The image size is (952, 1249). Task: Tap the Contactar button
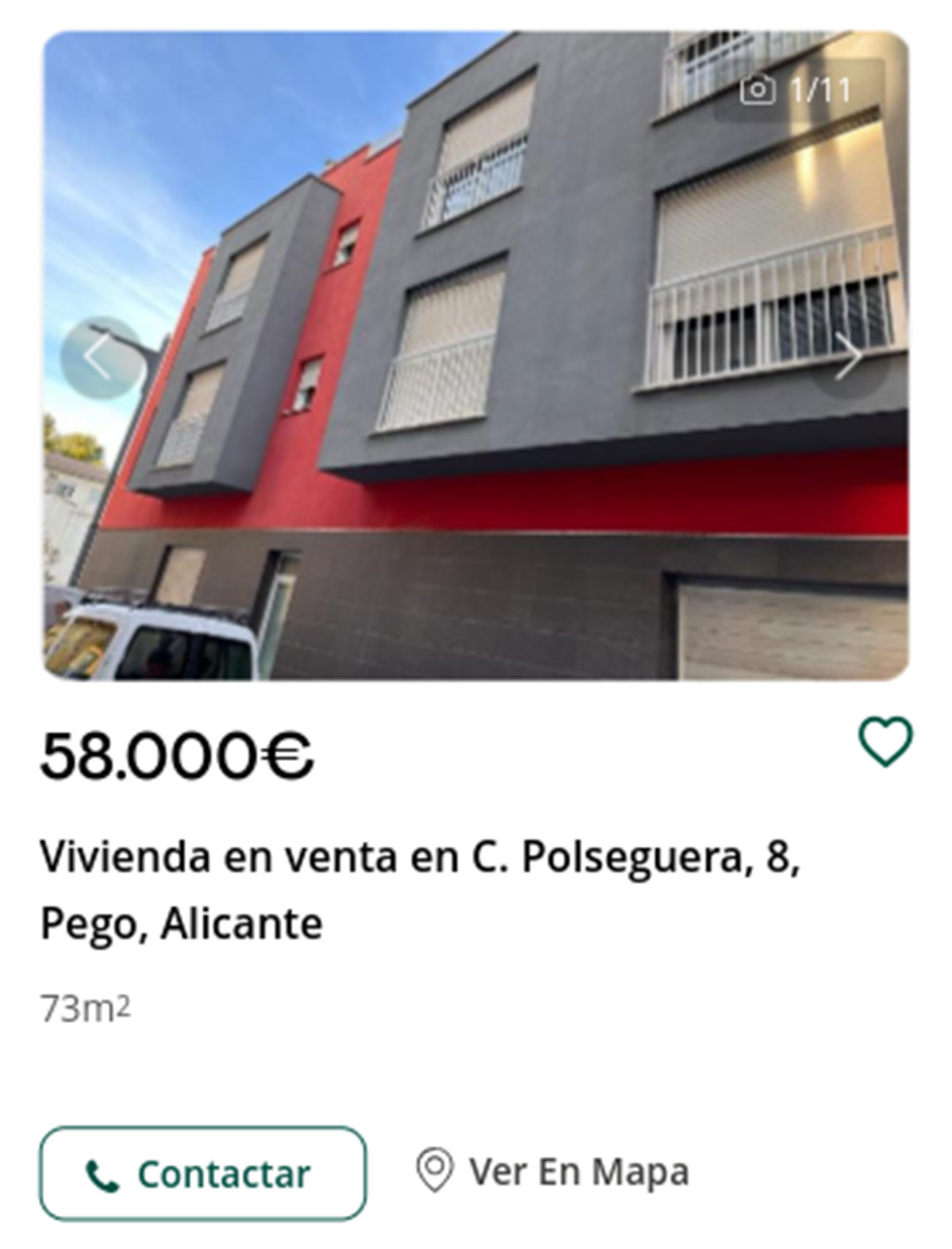tap(203, 1174)
